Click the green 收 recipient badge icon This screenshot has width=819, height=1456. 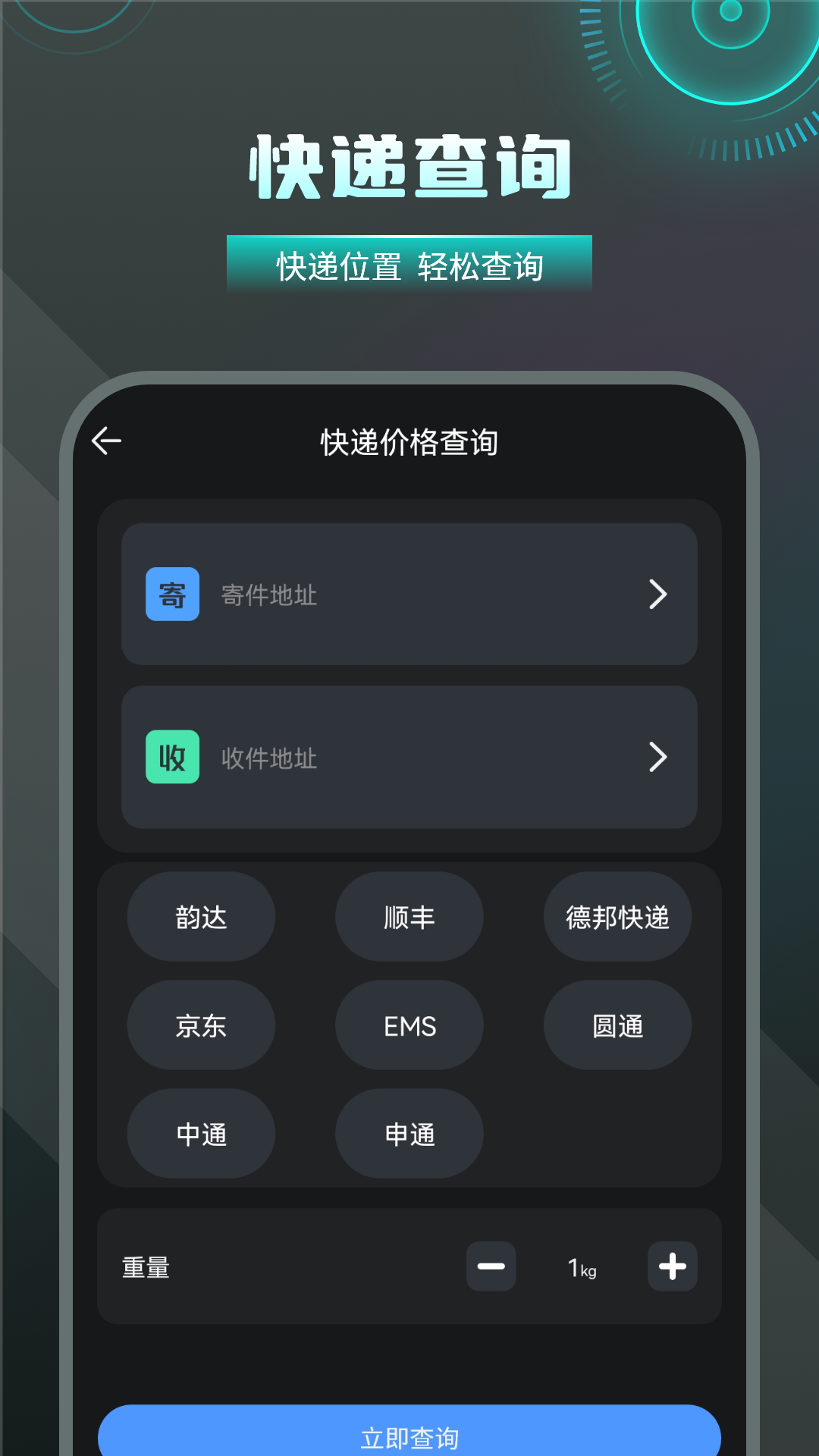[171, 756]
